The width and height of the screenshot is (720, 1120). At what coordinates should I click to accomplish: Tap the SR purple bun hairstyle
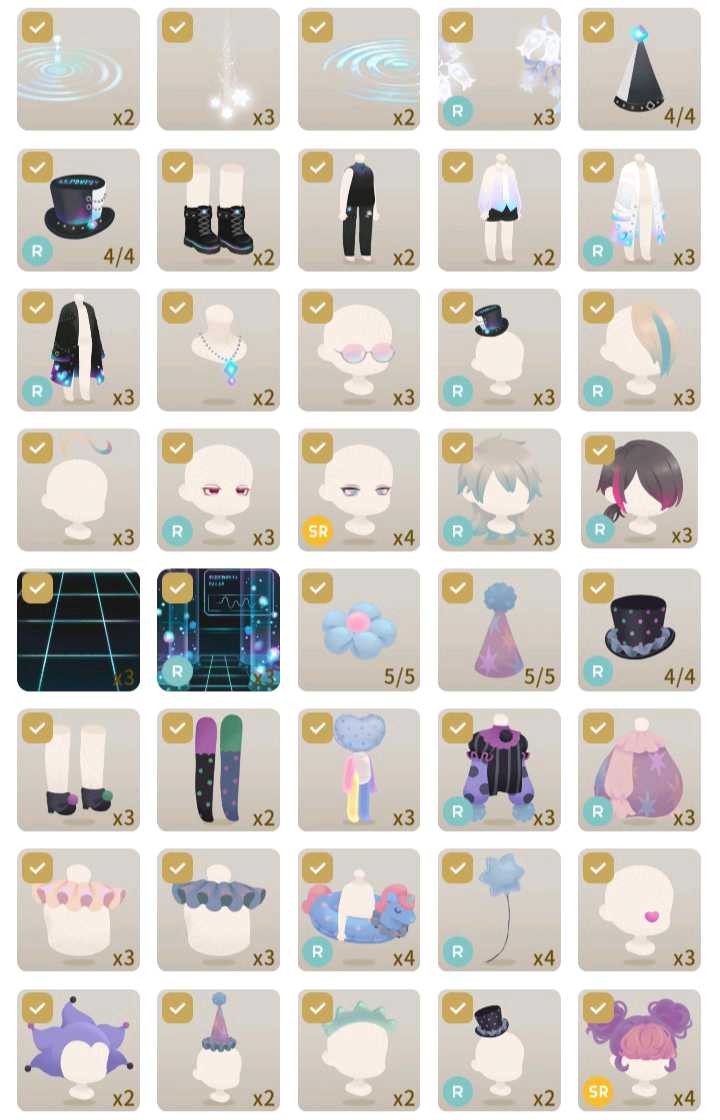pyautogui.click(x=638, y=1050)
